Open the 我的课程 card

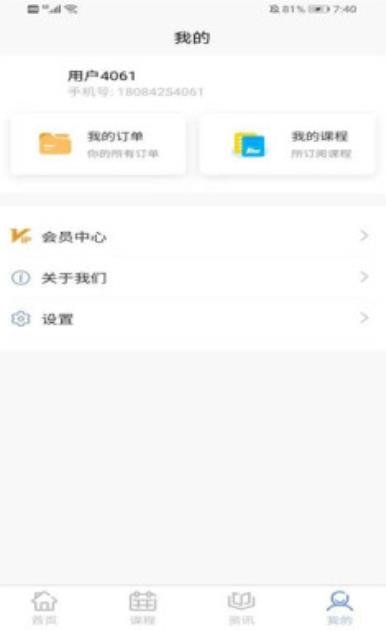coord(288,144)
